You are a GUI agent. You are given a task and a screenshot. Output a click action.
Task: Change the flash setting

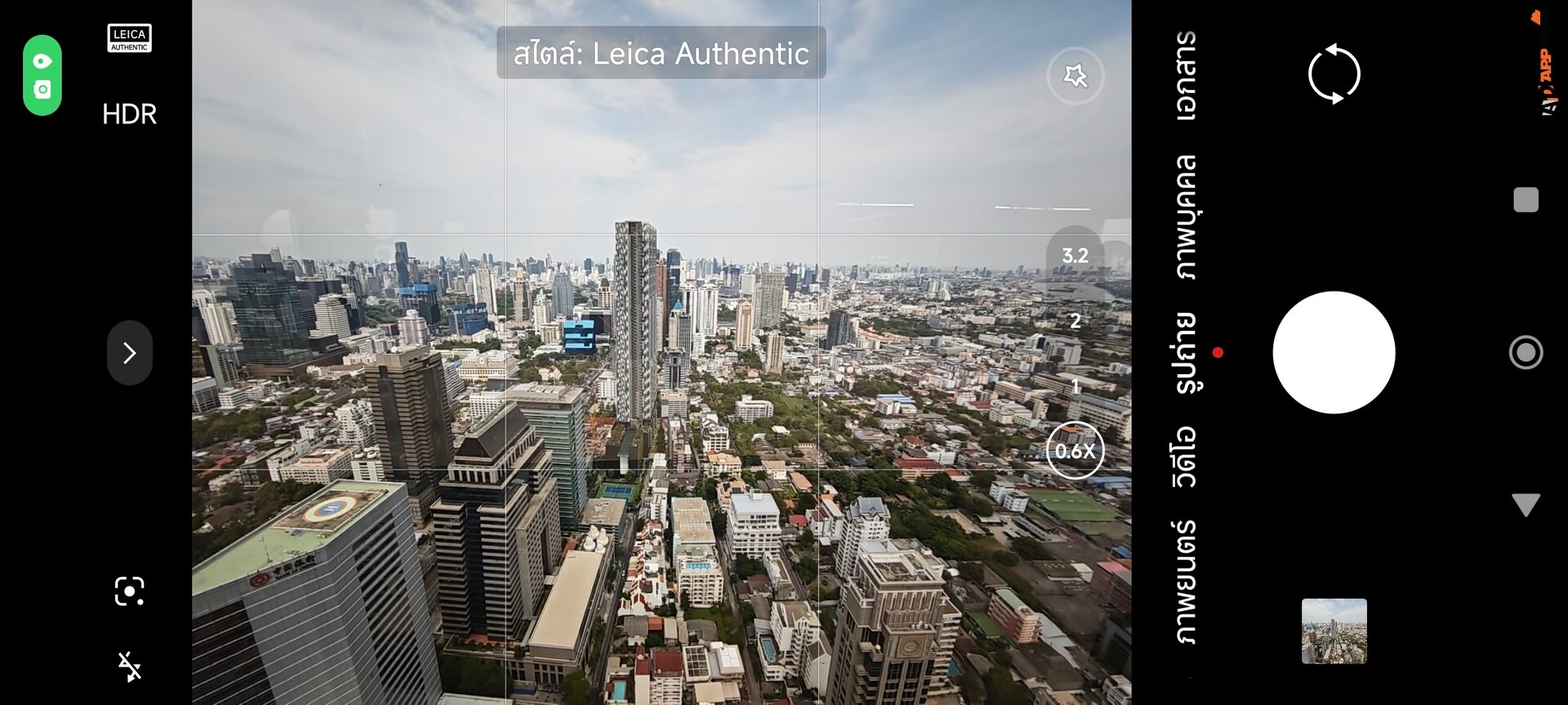point(129,667)
